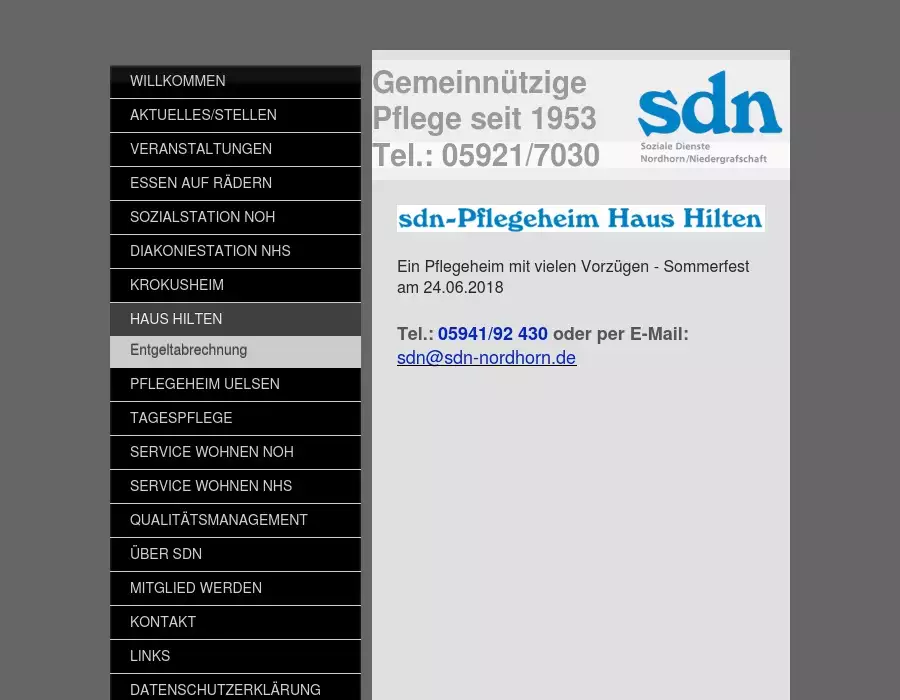Open the Willkommen page
The image size is (900, 700).
[178, 81]
